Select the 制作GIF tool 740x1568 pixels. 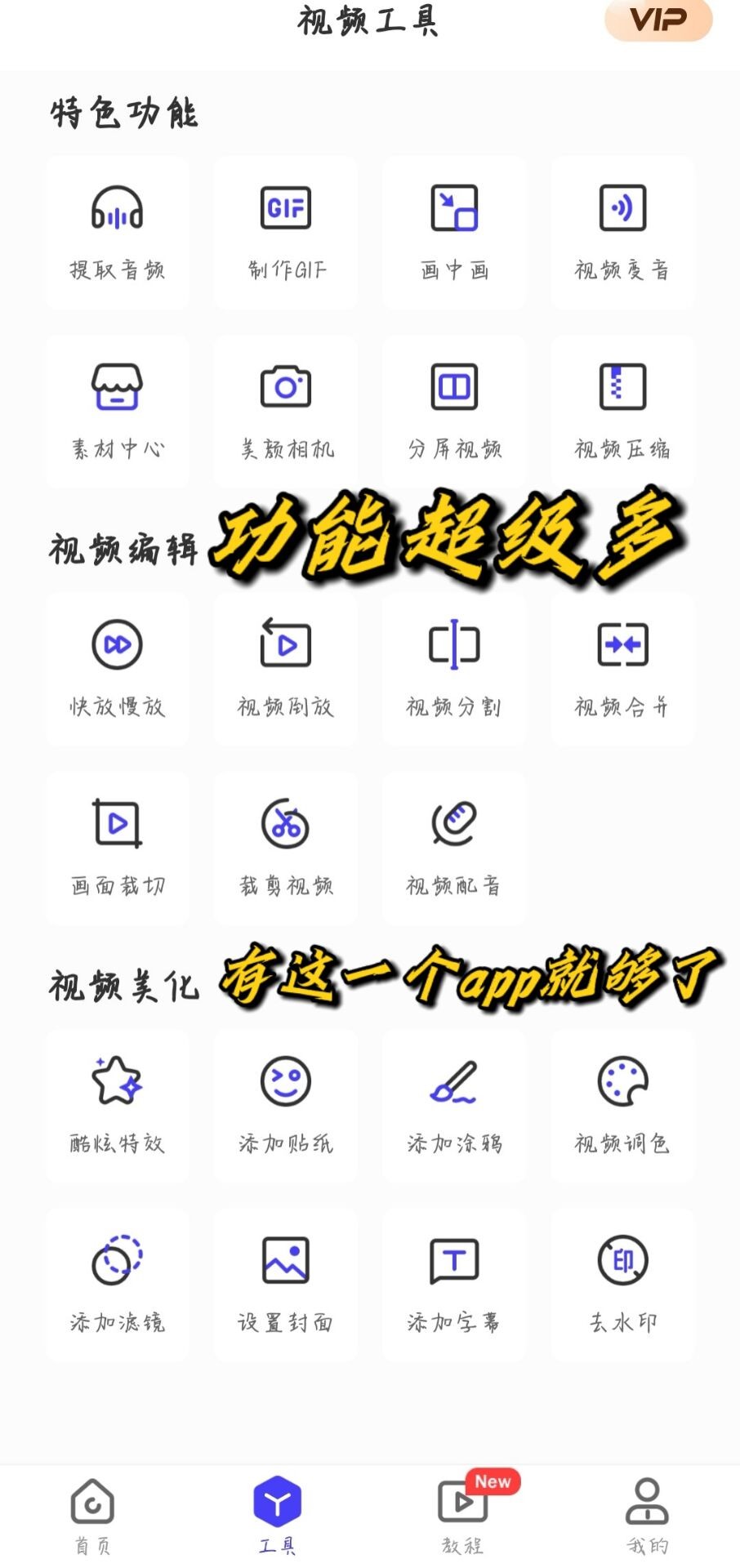point(286,233)
